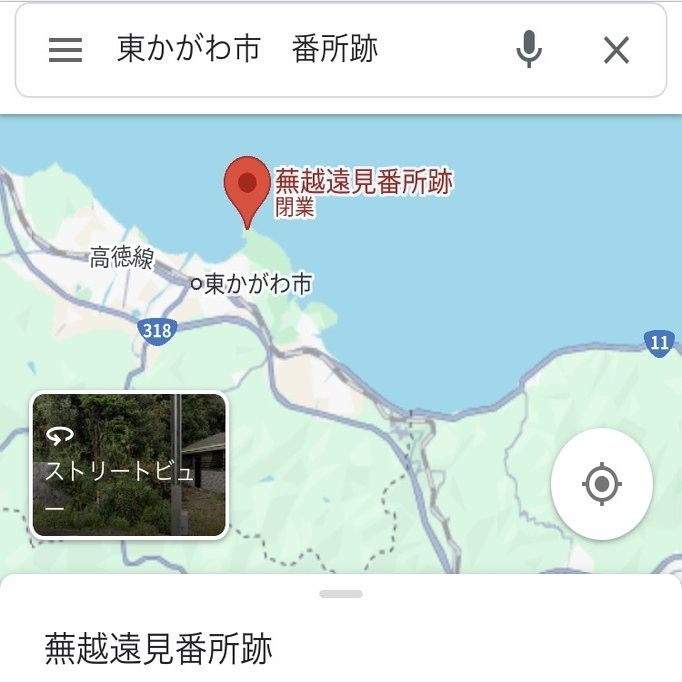The height and width of the screenshot is (682, 682).
Task: Open the hamburger menu
Action: 65,50
